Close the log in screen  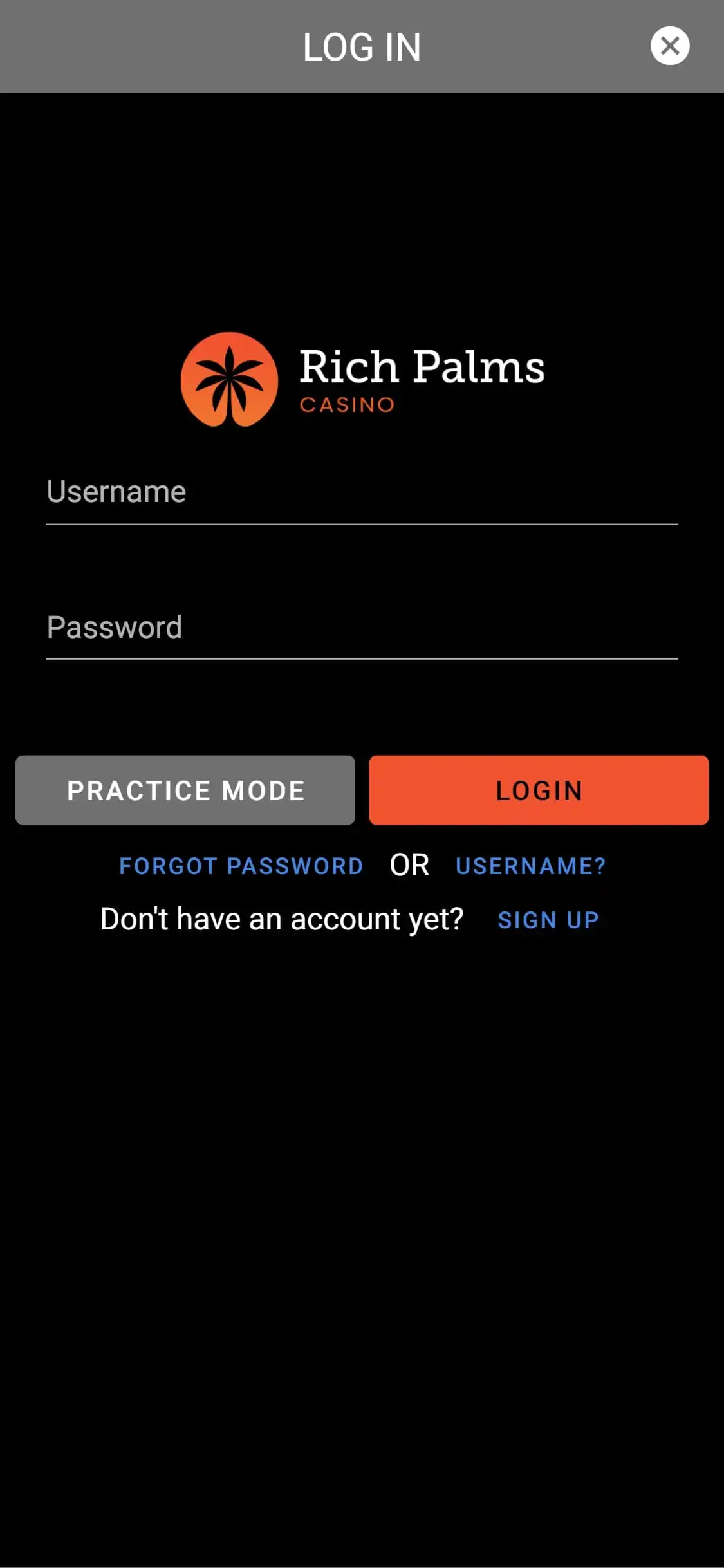click(670, 46)
